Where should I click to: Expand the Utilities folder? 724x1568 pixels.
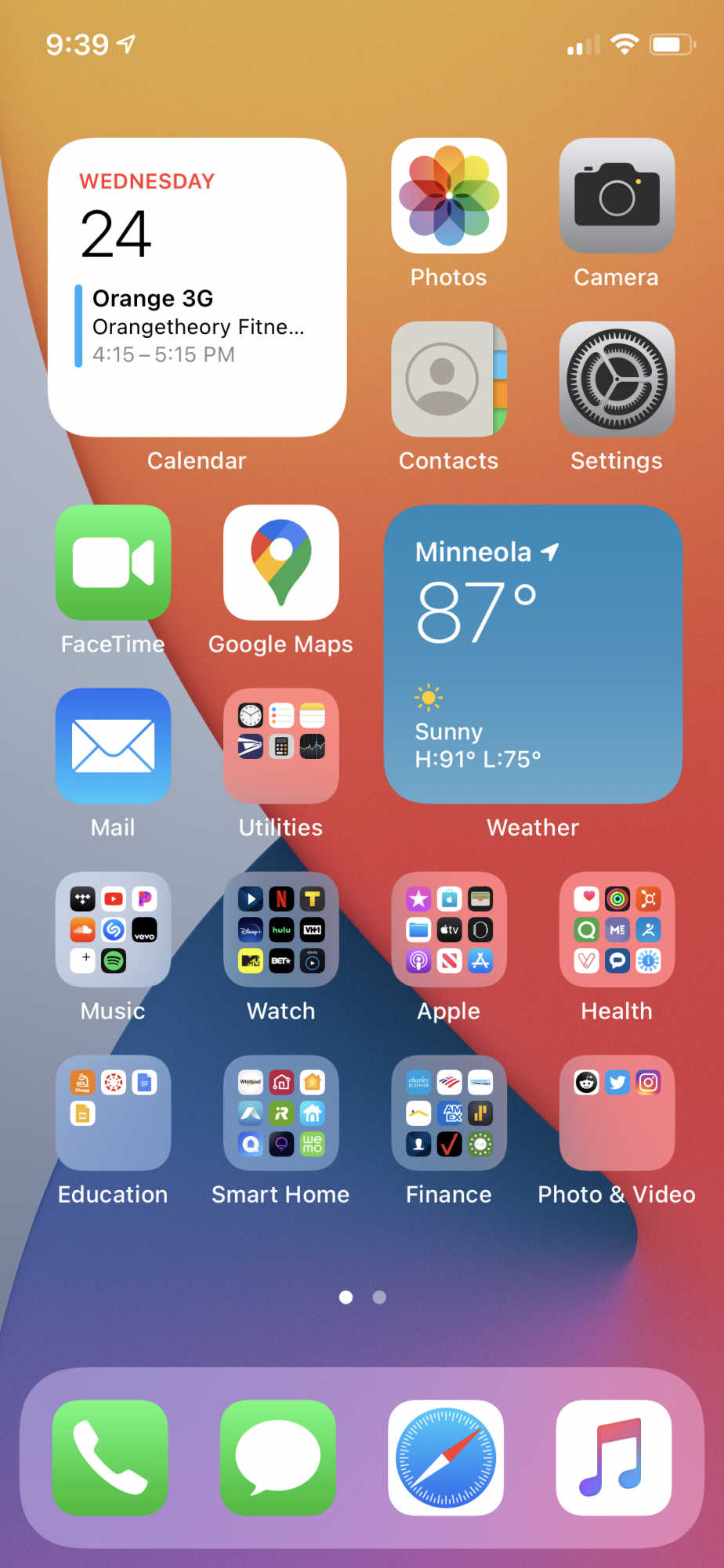click(x=281, y=746)
